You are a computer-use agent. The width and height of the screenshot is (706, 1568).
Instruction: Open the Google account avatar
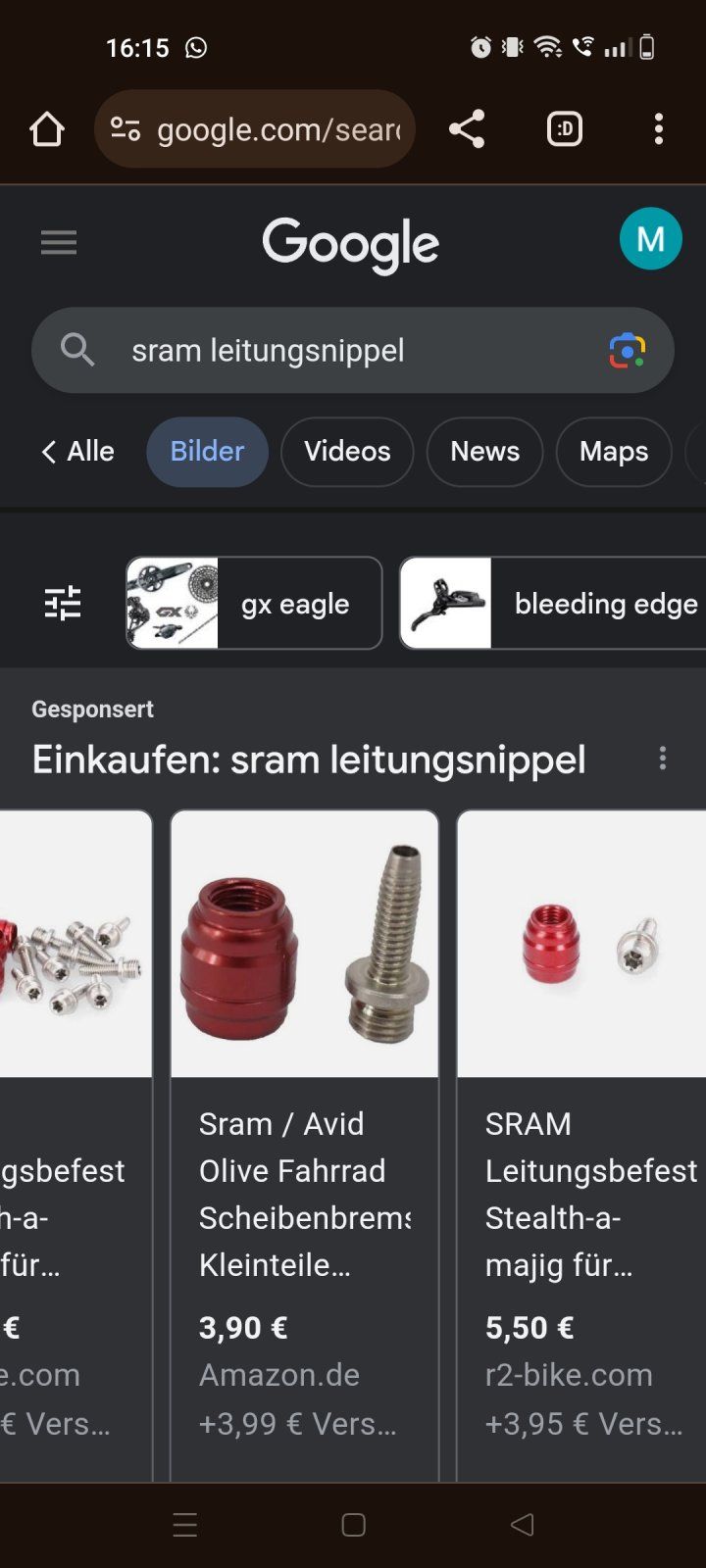[650, 239]
